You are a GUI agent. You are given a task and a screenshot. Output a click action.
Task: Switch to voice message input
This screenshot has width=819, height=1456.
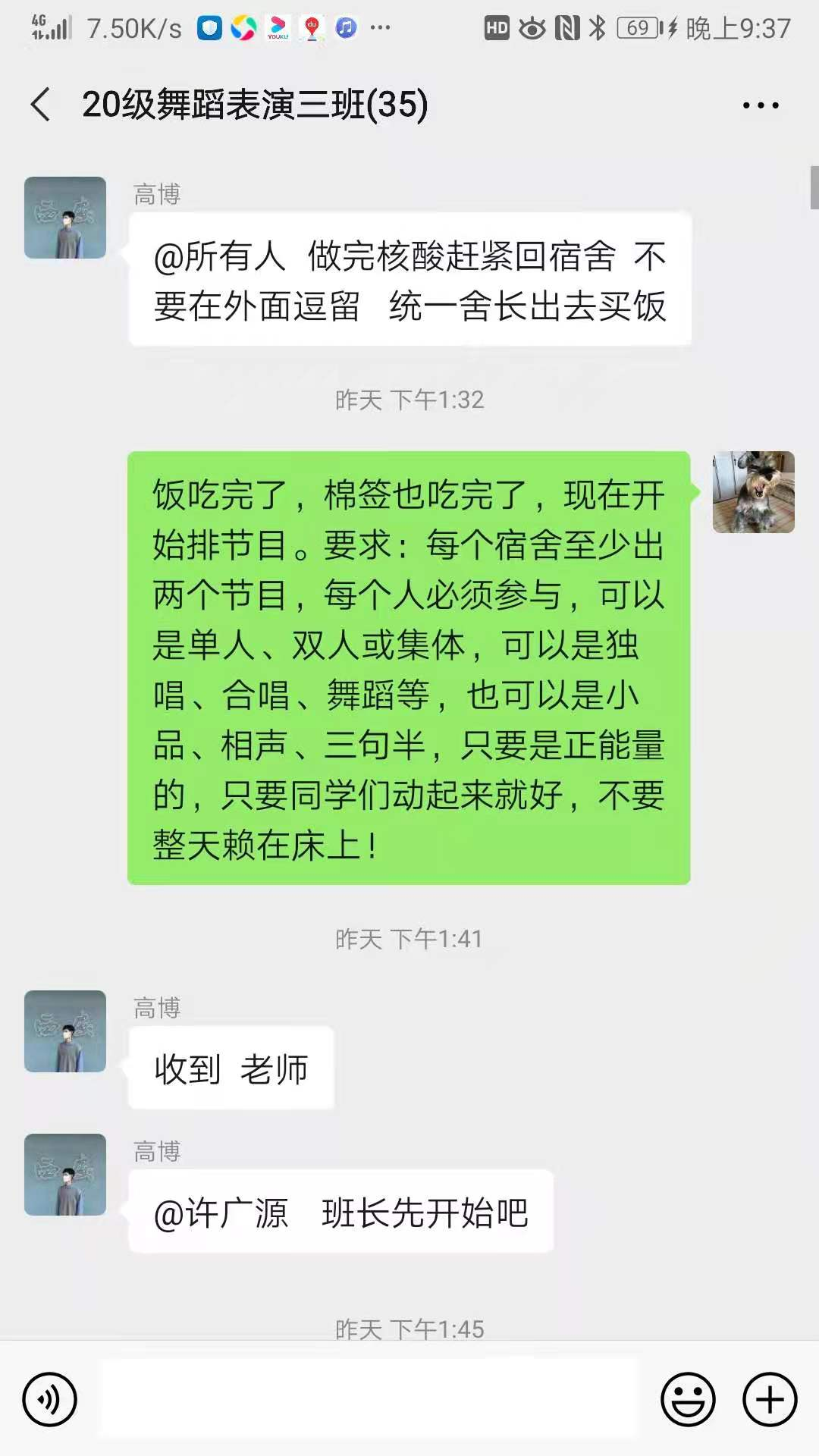[x=50, y=1399]
